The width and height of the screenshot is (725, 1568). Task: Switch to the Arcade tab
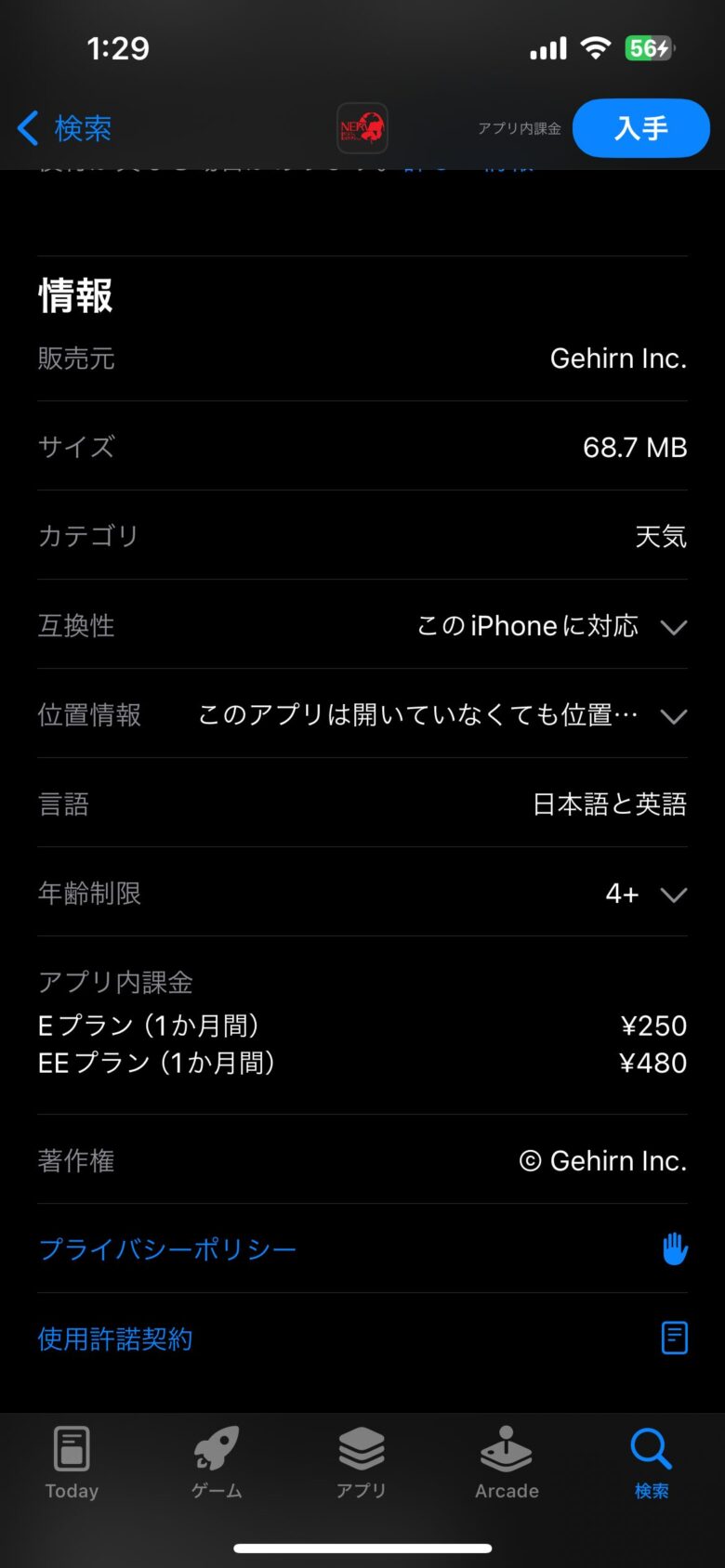507,1463
